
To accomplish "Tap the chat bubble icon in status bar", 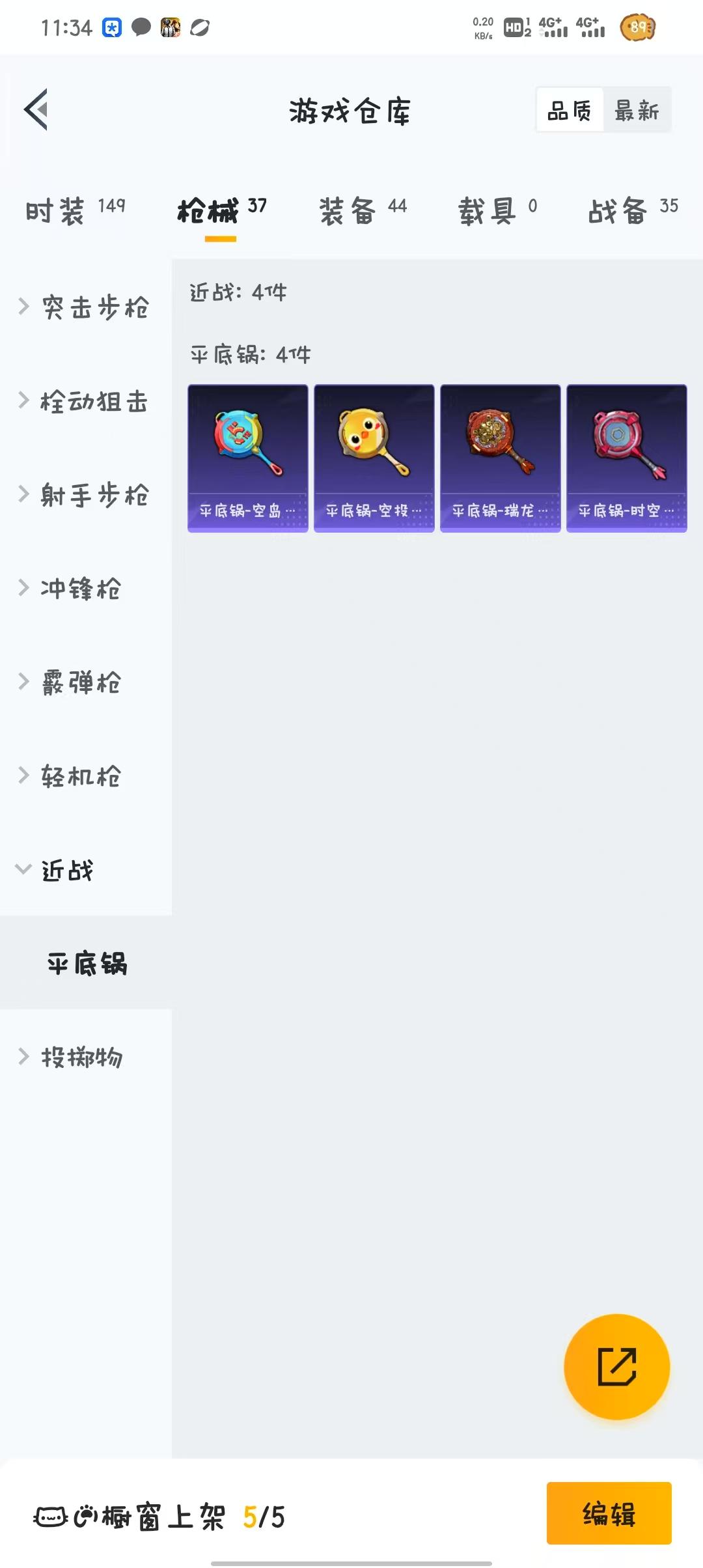I will point(140,27).
